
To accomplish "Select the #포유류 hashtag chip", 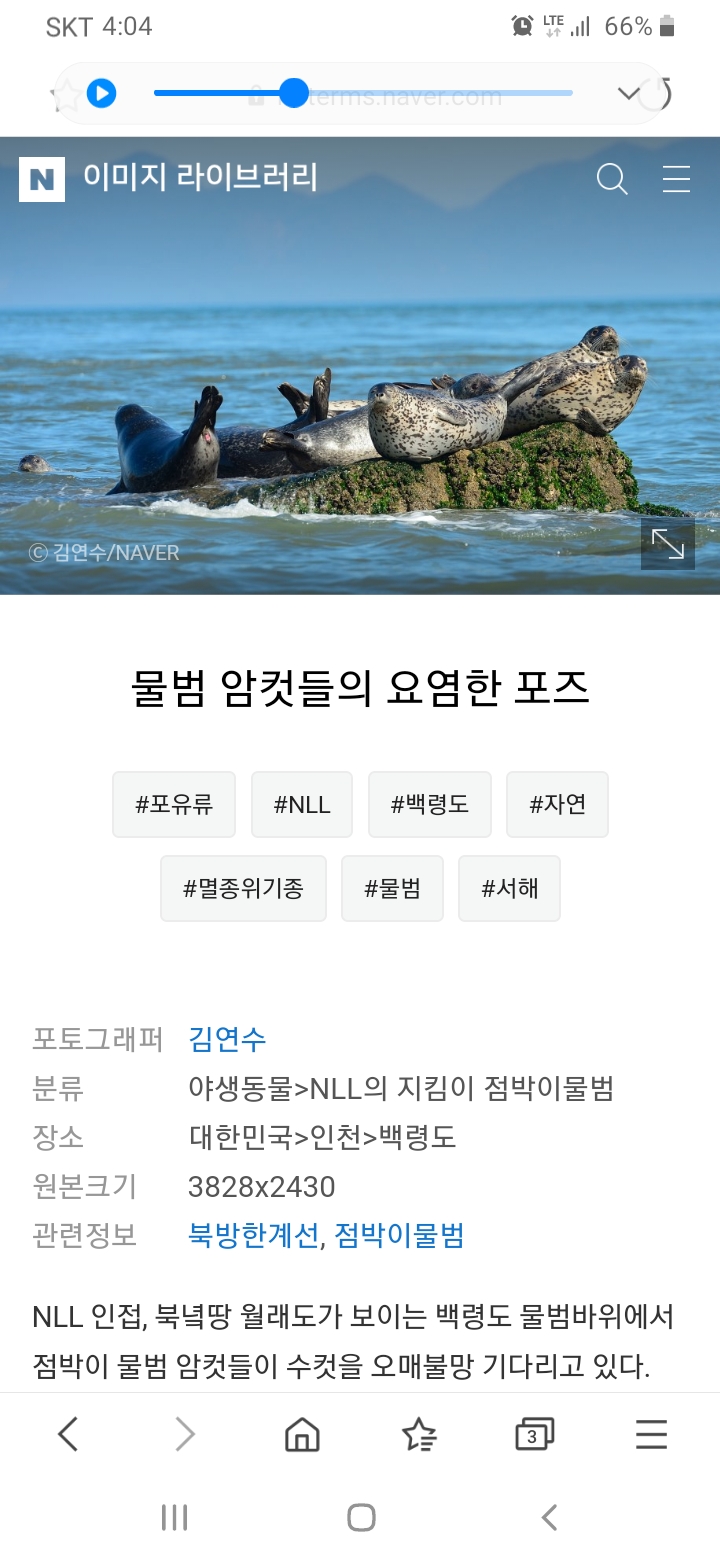I will pyautogui.click(x=174, y=804).
